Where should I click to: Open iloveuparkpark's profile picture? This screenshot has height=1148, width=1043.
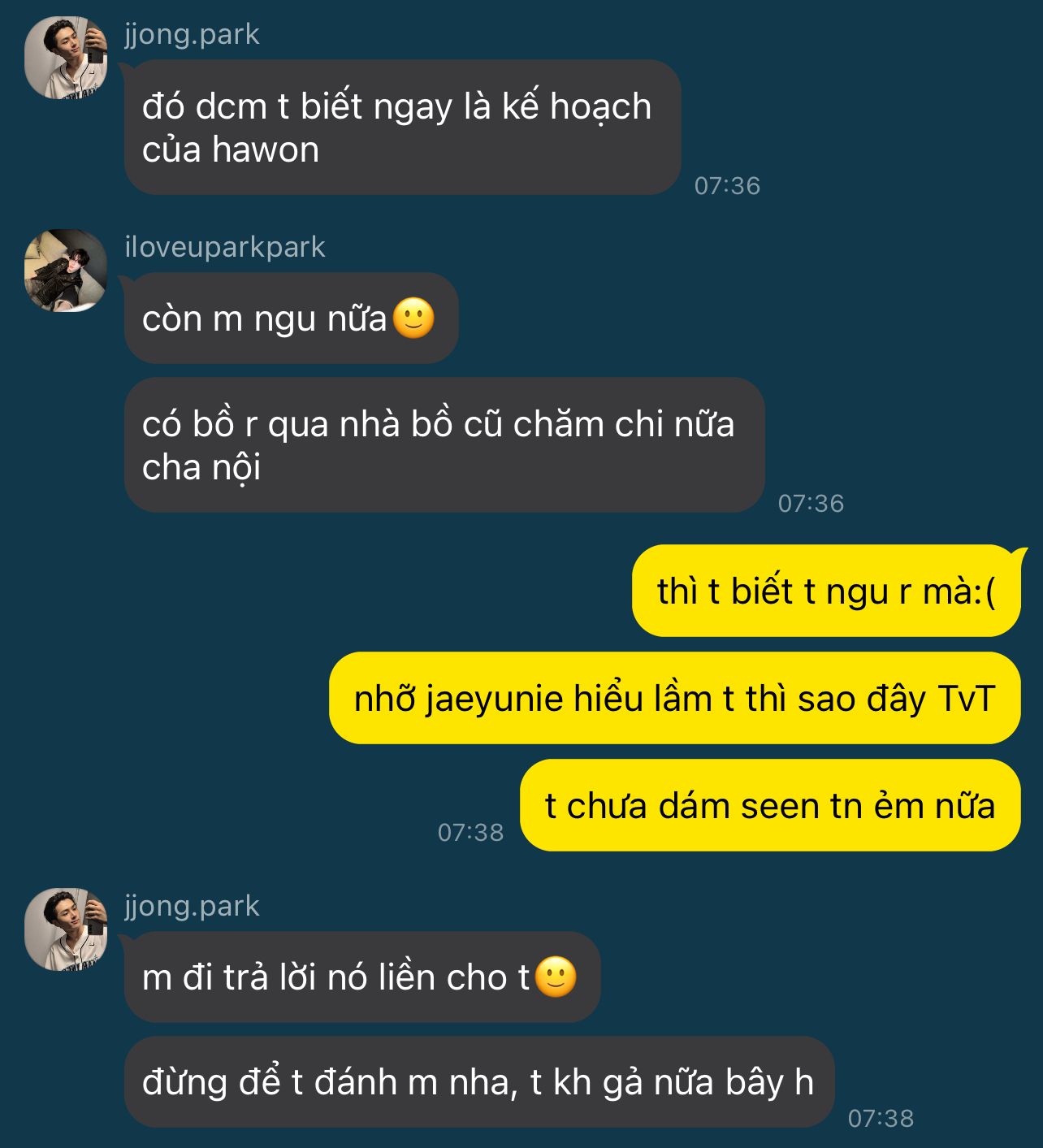coord(66,271)
